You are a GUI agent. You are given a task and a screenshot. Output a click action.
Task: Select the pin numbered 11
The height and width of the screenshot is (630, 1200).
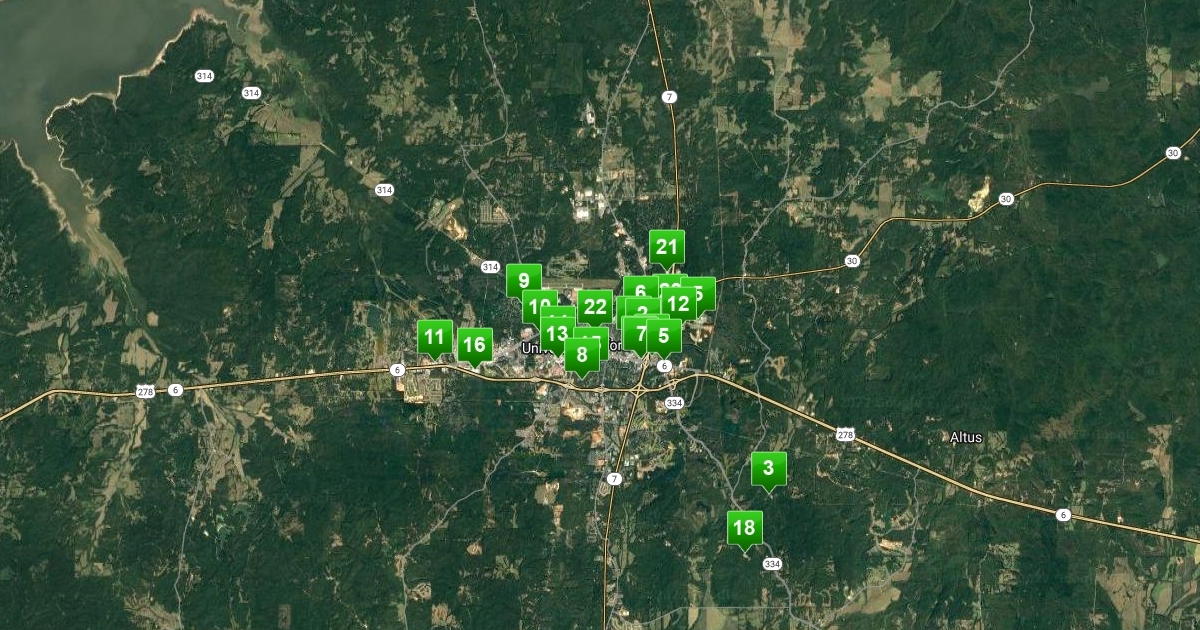coord(434,337)
